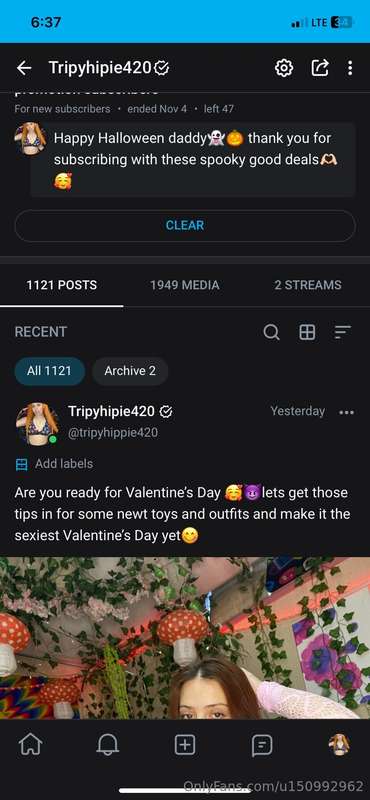Share this profile via share icon

(319, 67)
